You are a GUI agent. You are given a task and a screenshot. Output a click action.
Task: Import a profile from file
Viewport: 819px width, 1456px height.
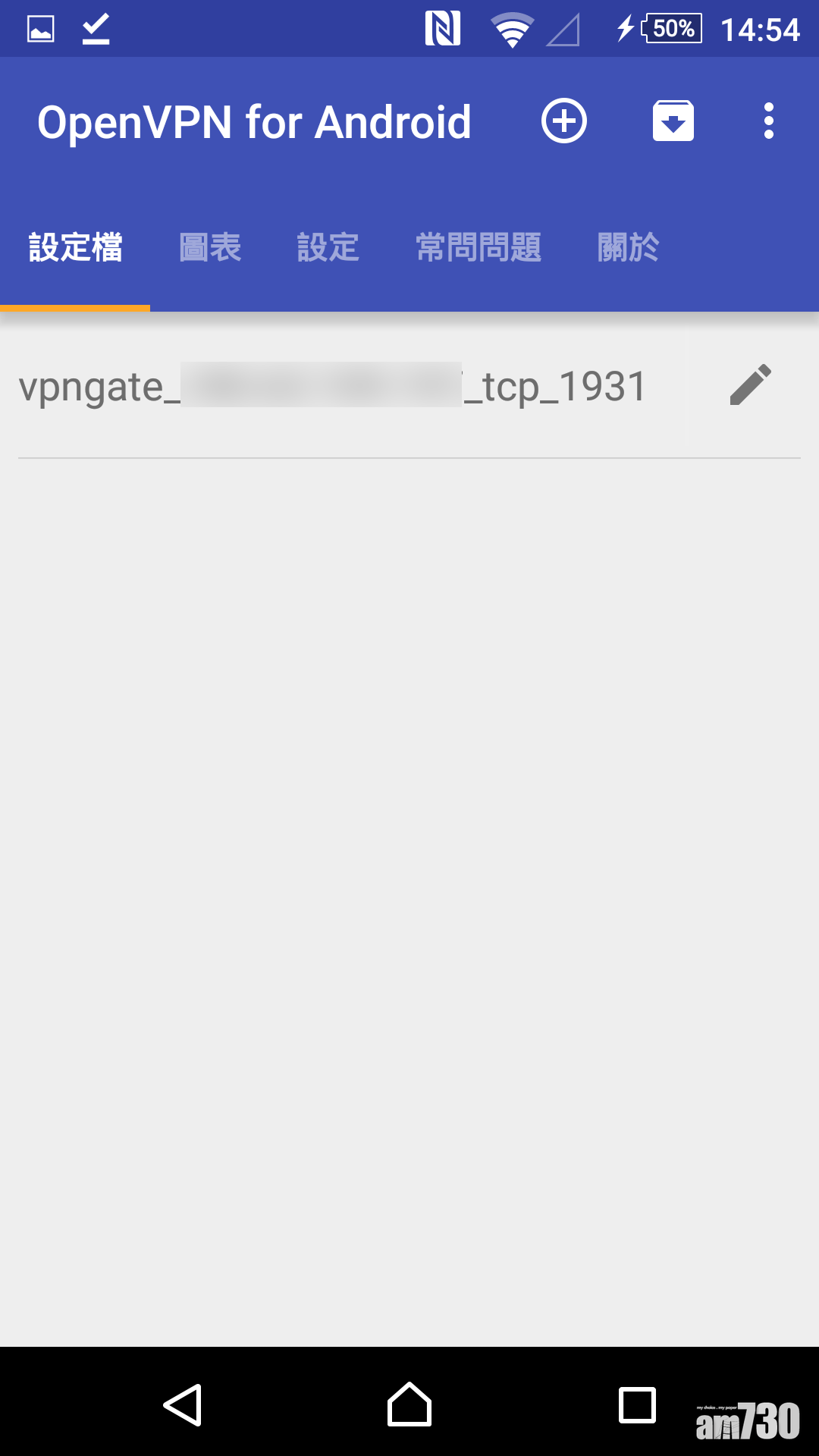(x=673, y=121)
